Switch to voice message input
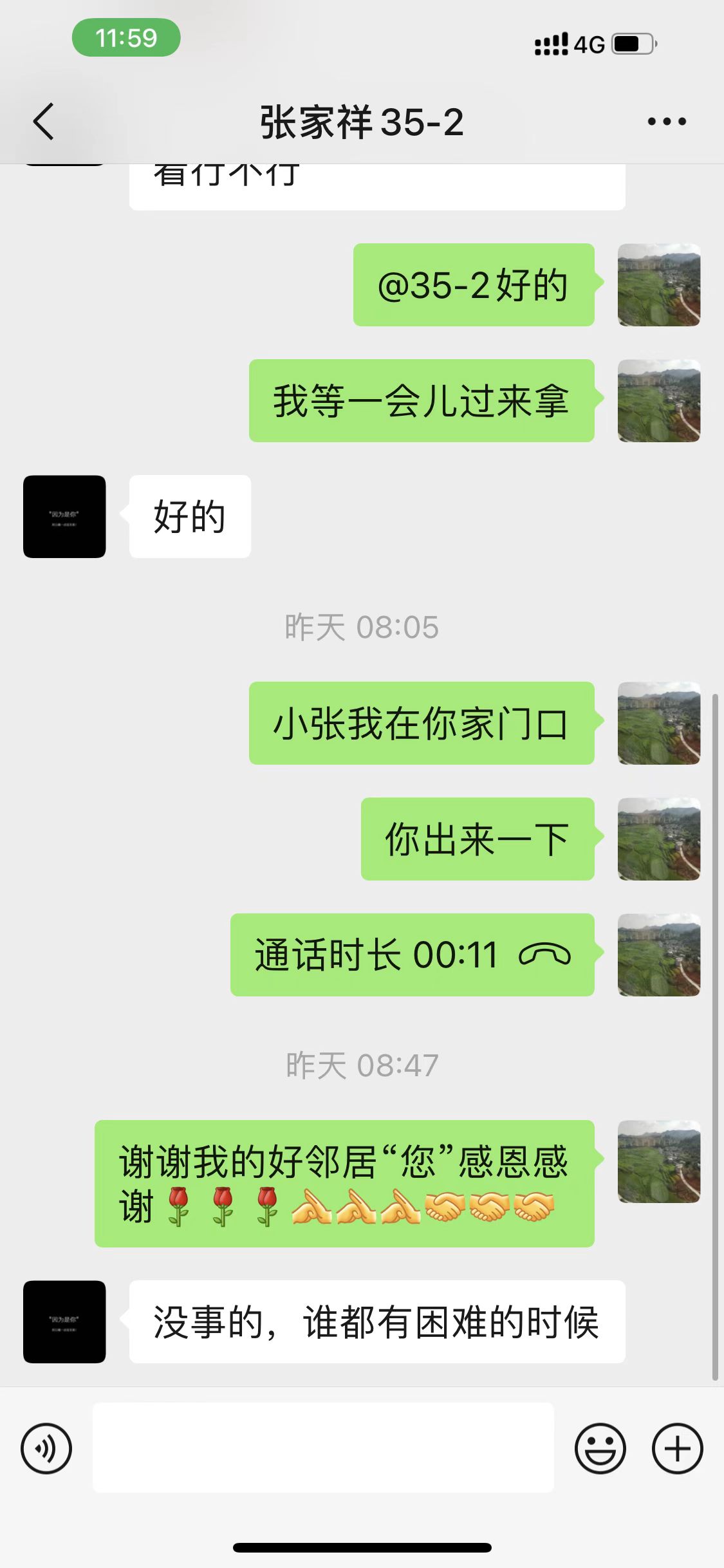This screenshot has width=724, height=1568. point(46,1448)
